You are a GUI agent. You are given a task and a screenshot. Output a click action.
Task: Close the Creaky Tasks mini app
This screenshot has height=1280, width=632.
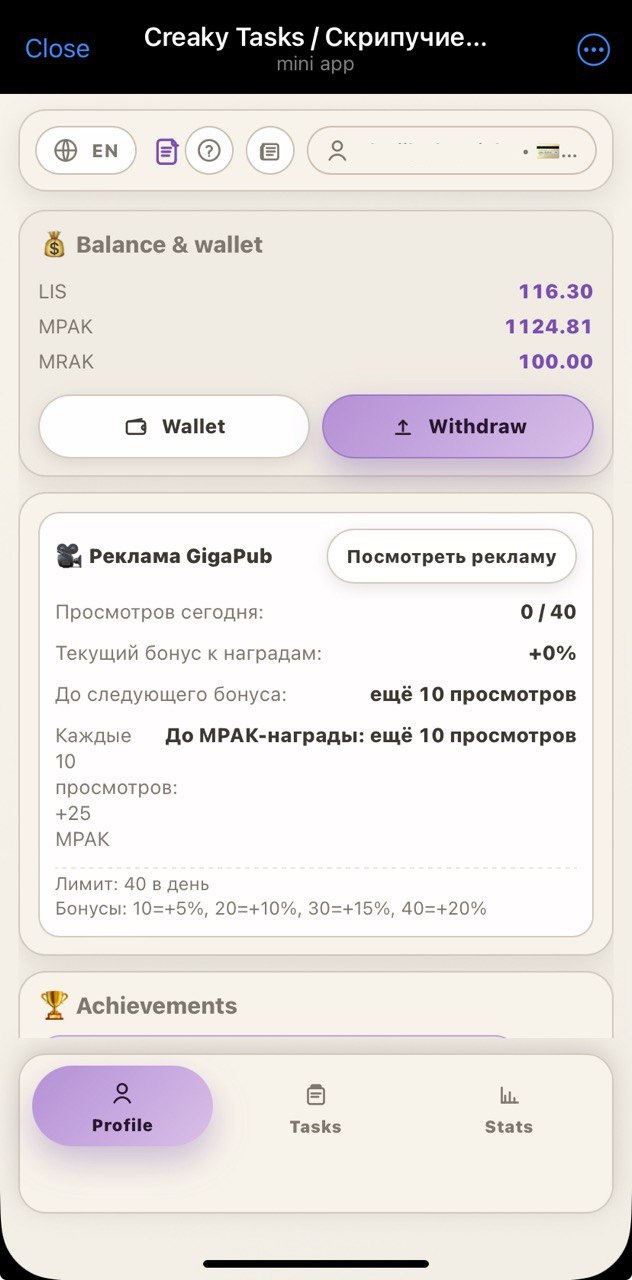57,48
